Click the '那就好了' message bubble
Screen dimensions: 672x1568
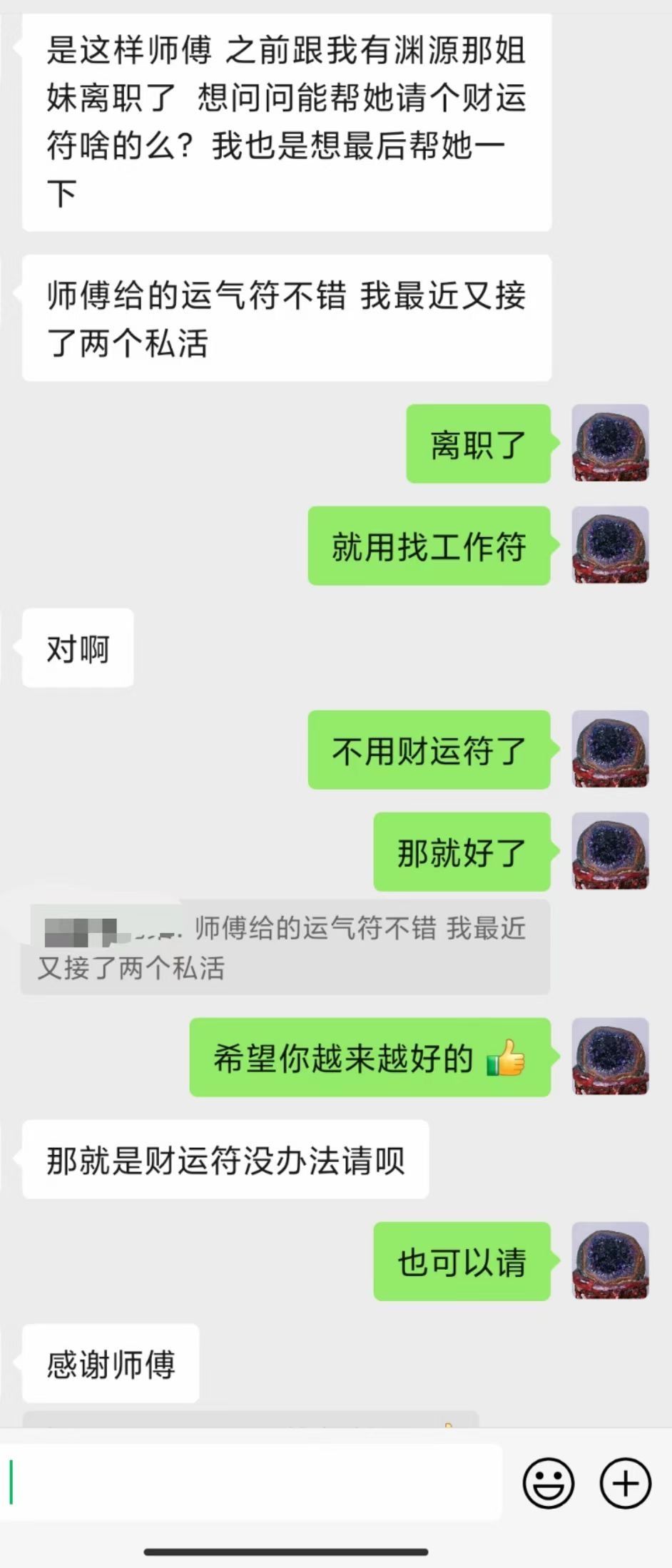pos(462,853)
